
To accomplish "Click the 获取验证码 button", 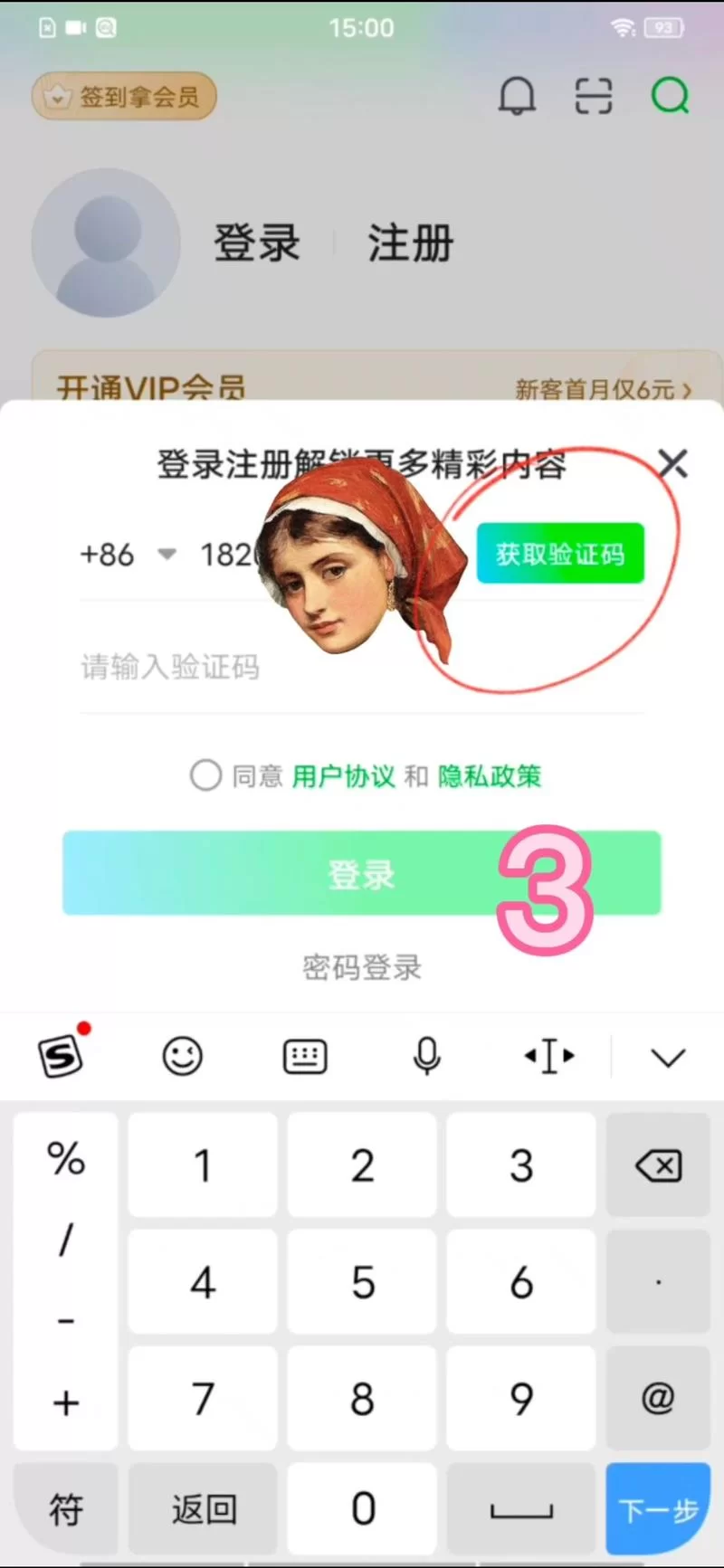I will pos(559,554).
